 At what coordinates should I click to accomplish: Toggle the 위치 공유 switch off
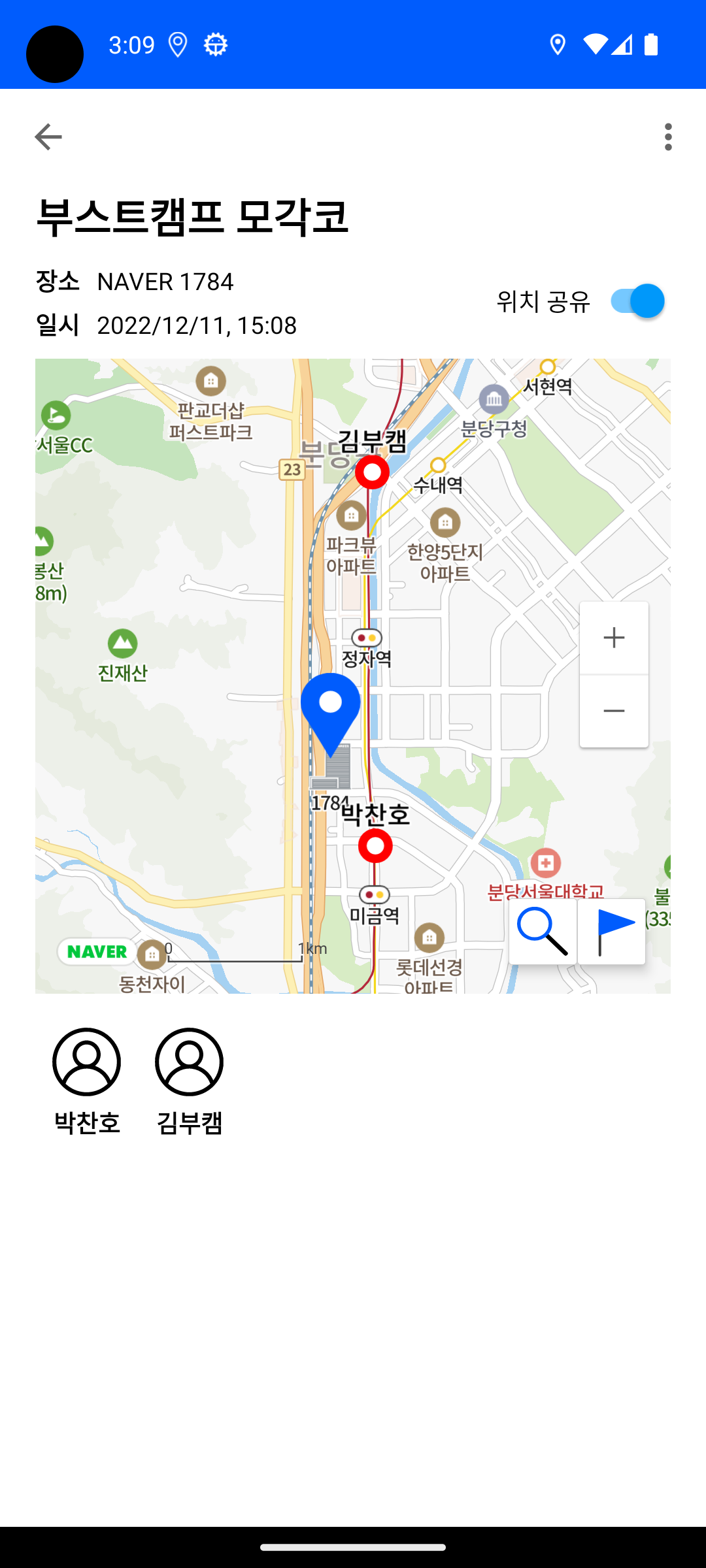[x=639, y=301]
